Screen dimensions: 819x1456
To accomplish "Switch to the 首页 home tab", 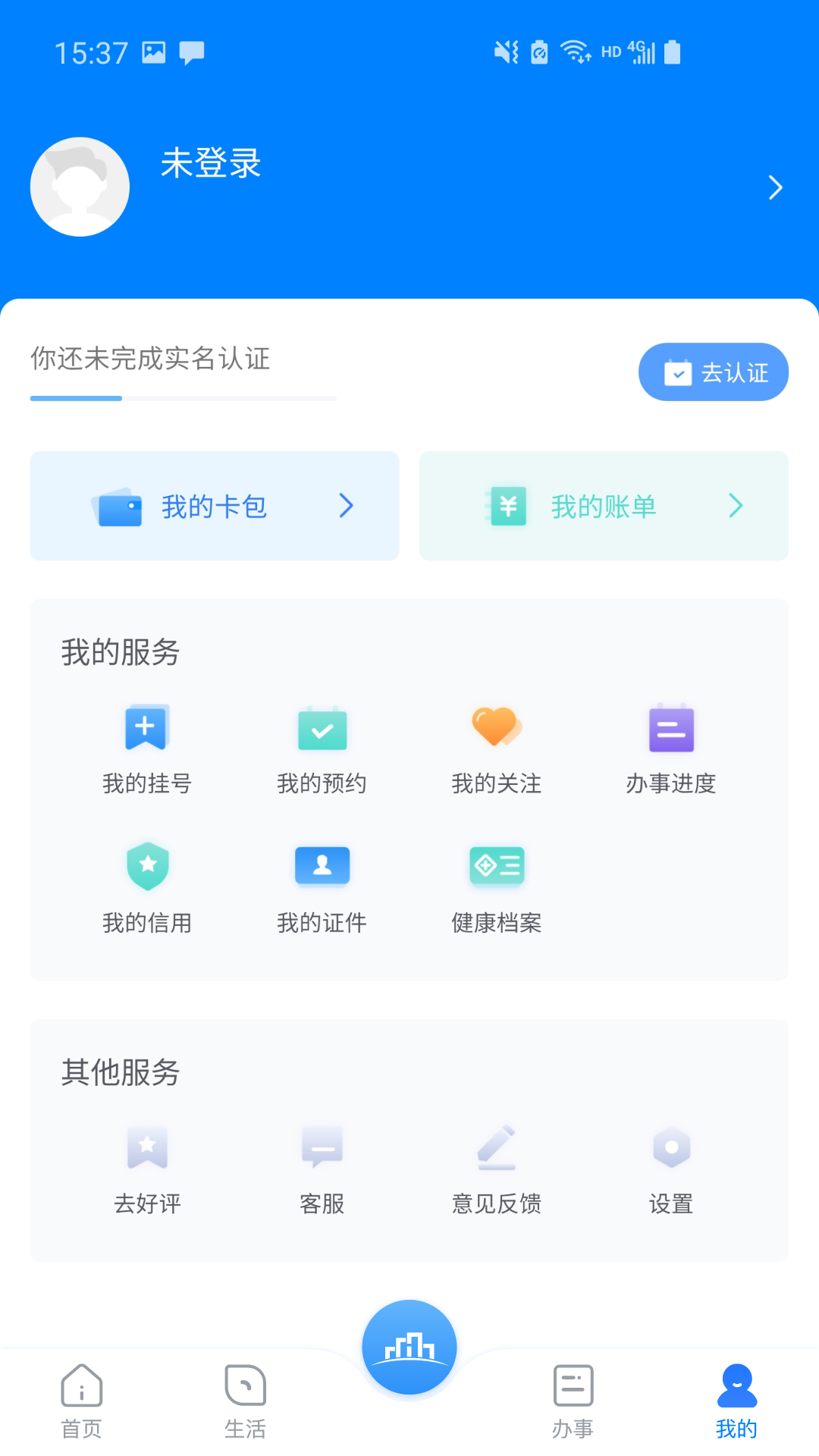I will [x=80, y=1401].
